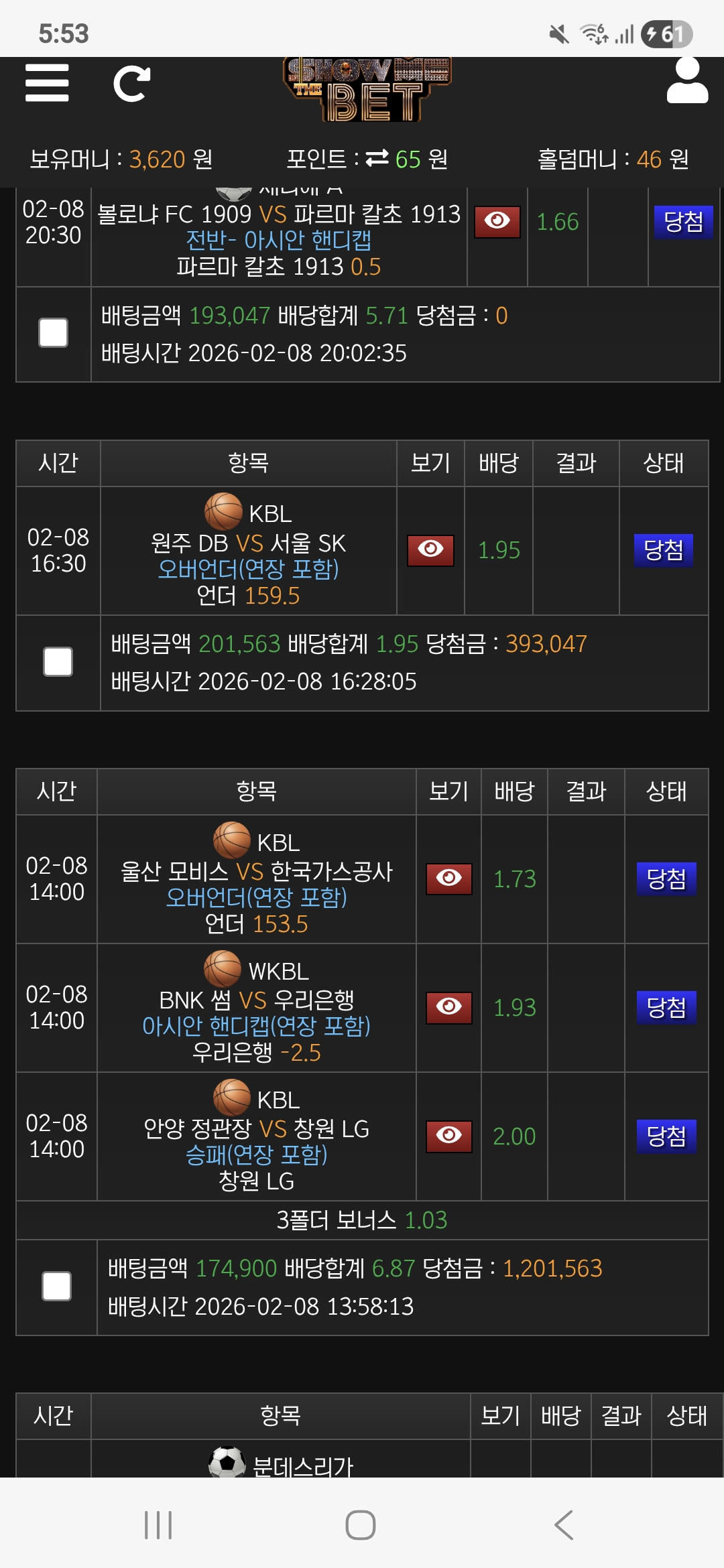Tap 당첨 status for 볼로냐 FC 1909 match
Viewport: 724px width, 1568px height.
click(x=683, y=222)
